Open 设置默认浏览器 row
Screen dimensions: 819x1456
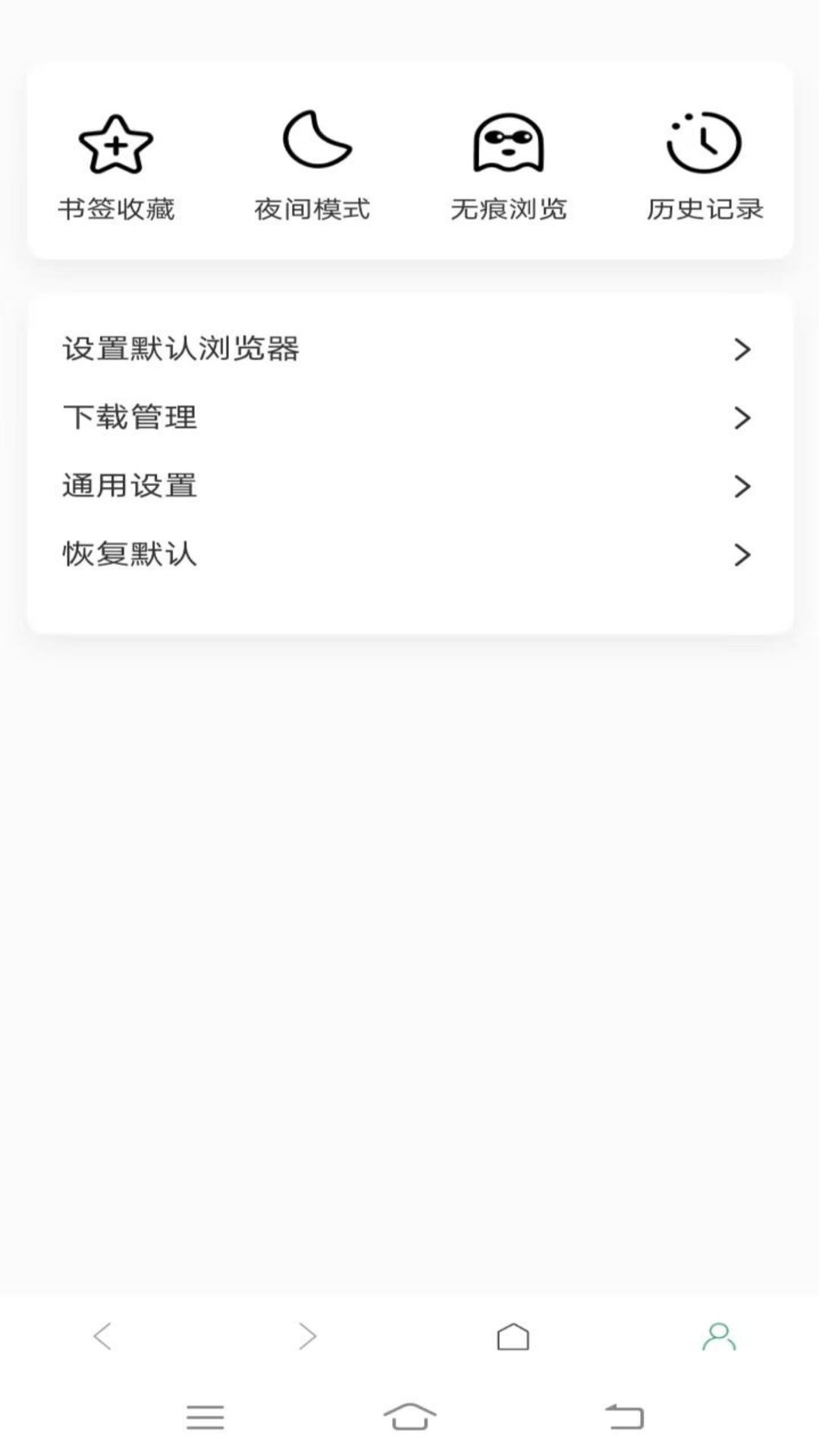click(x=409, y=349)
